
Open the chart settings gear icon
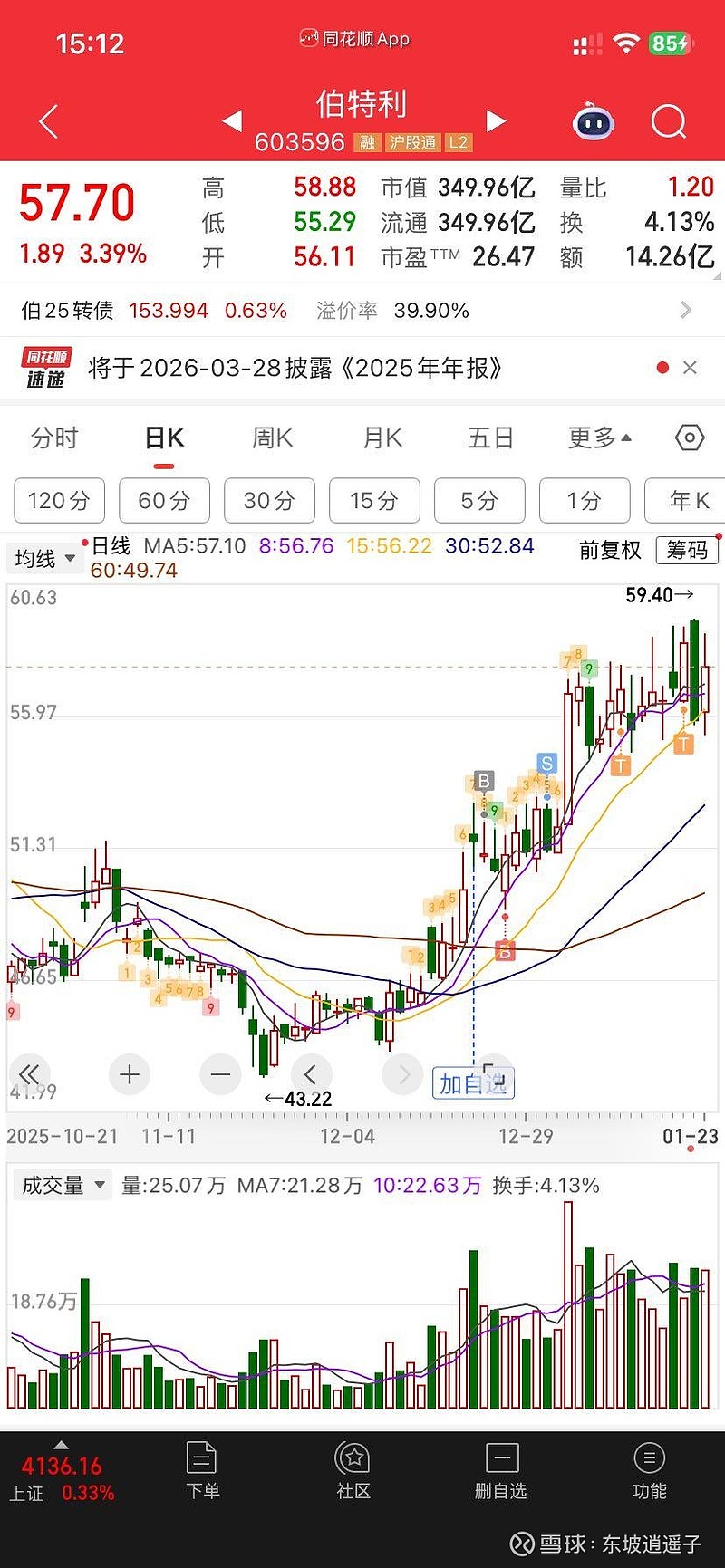point(690,438)
